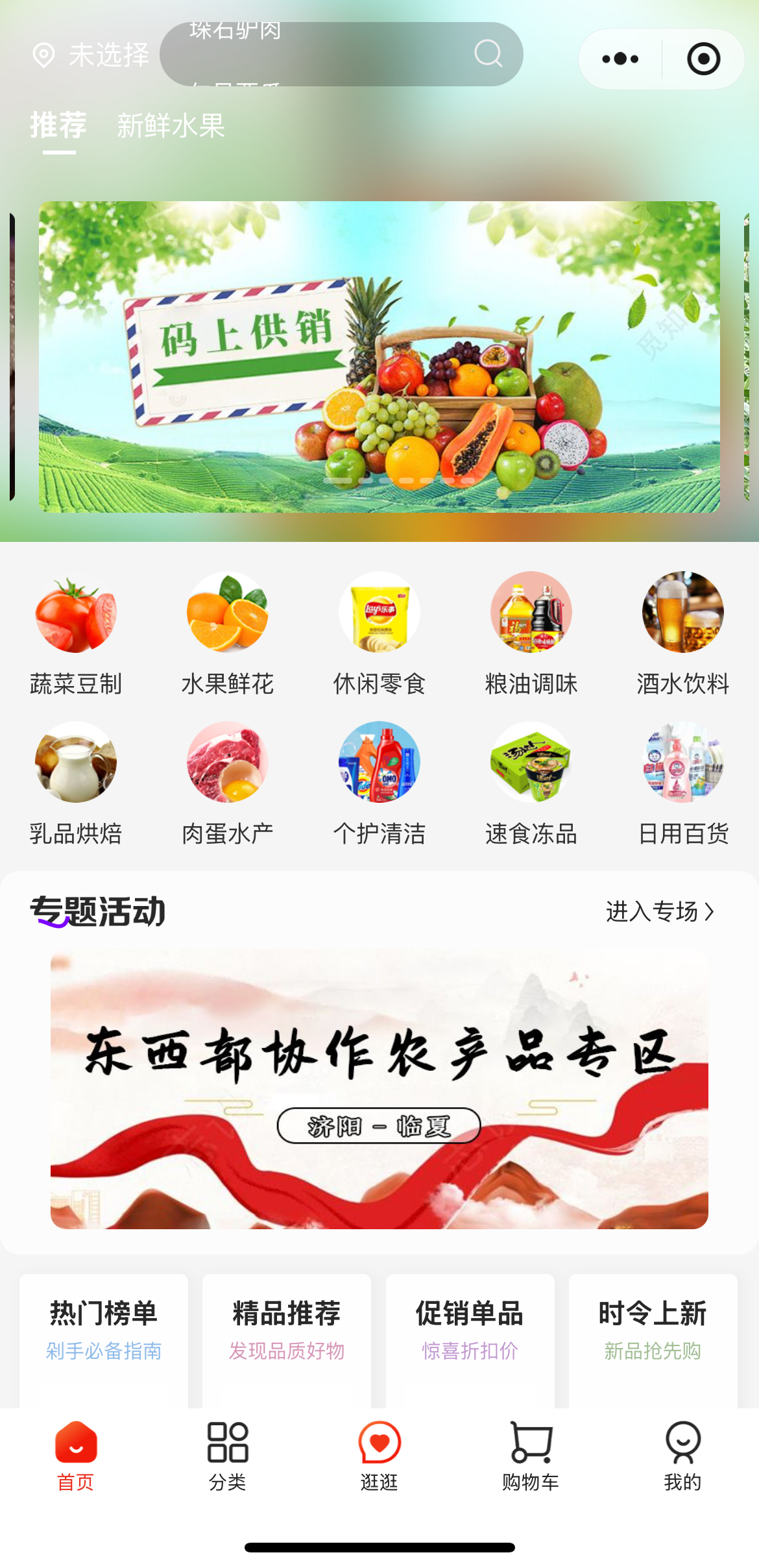Select the 休闲零食 category
Screen dimensions: 759x1568
point(379,633)
